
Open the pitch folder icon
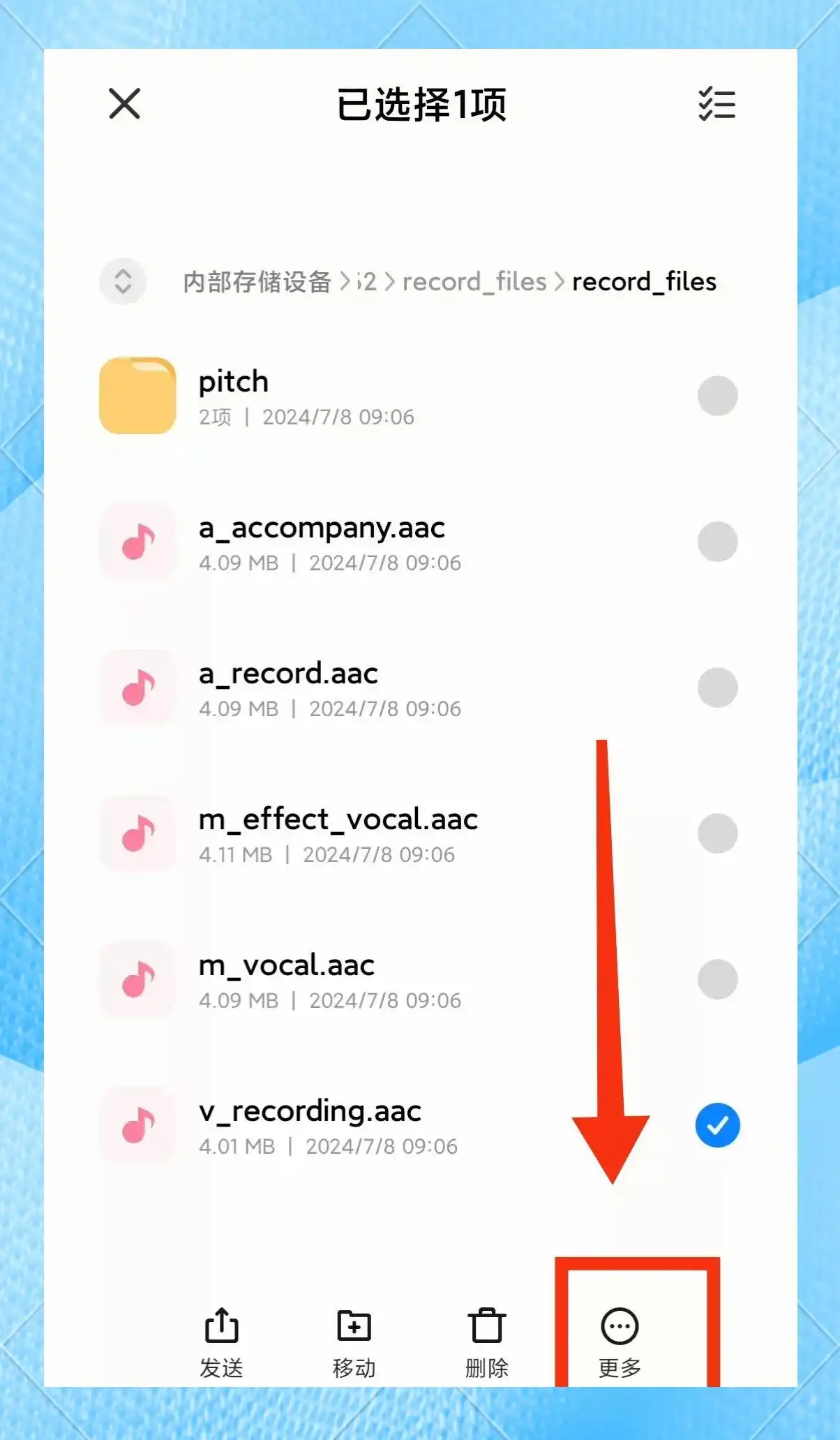pyautogui.click(x=137, y=395)
